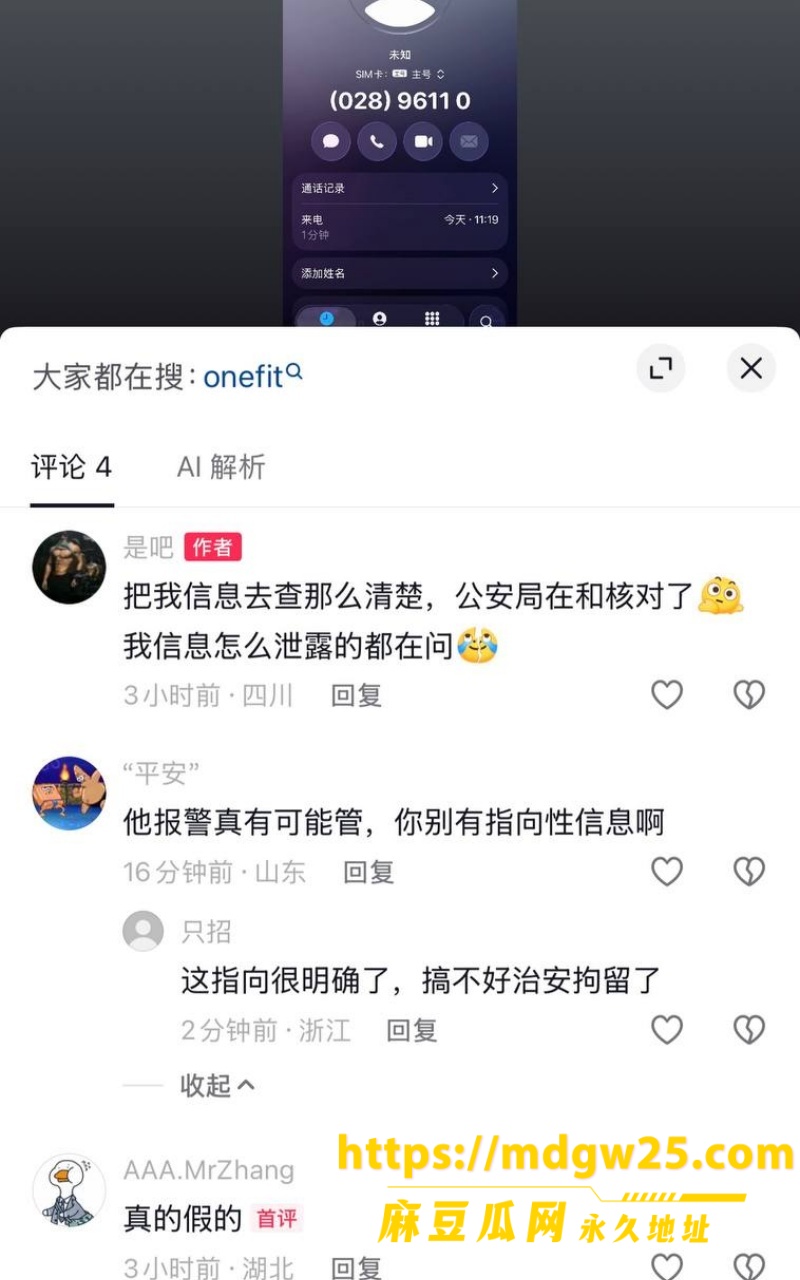Reply to “平安” comment
The height and width of the screenshot is (1280, 800).
tap(369, 872)
